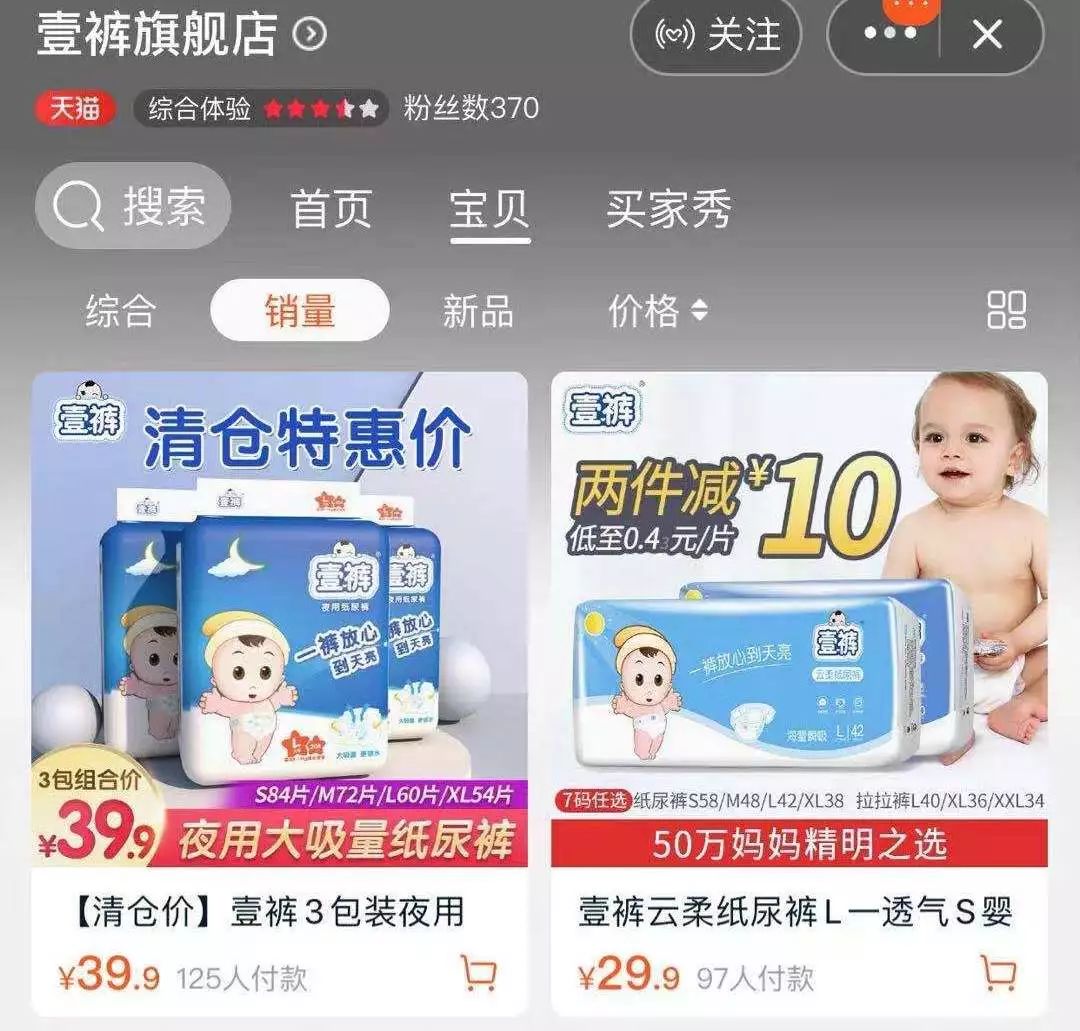
Task: Tap the 搜索 search box
Action: coord(133,207)
